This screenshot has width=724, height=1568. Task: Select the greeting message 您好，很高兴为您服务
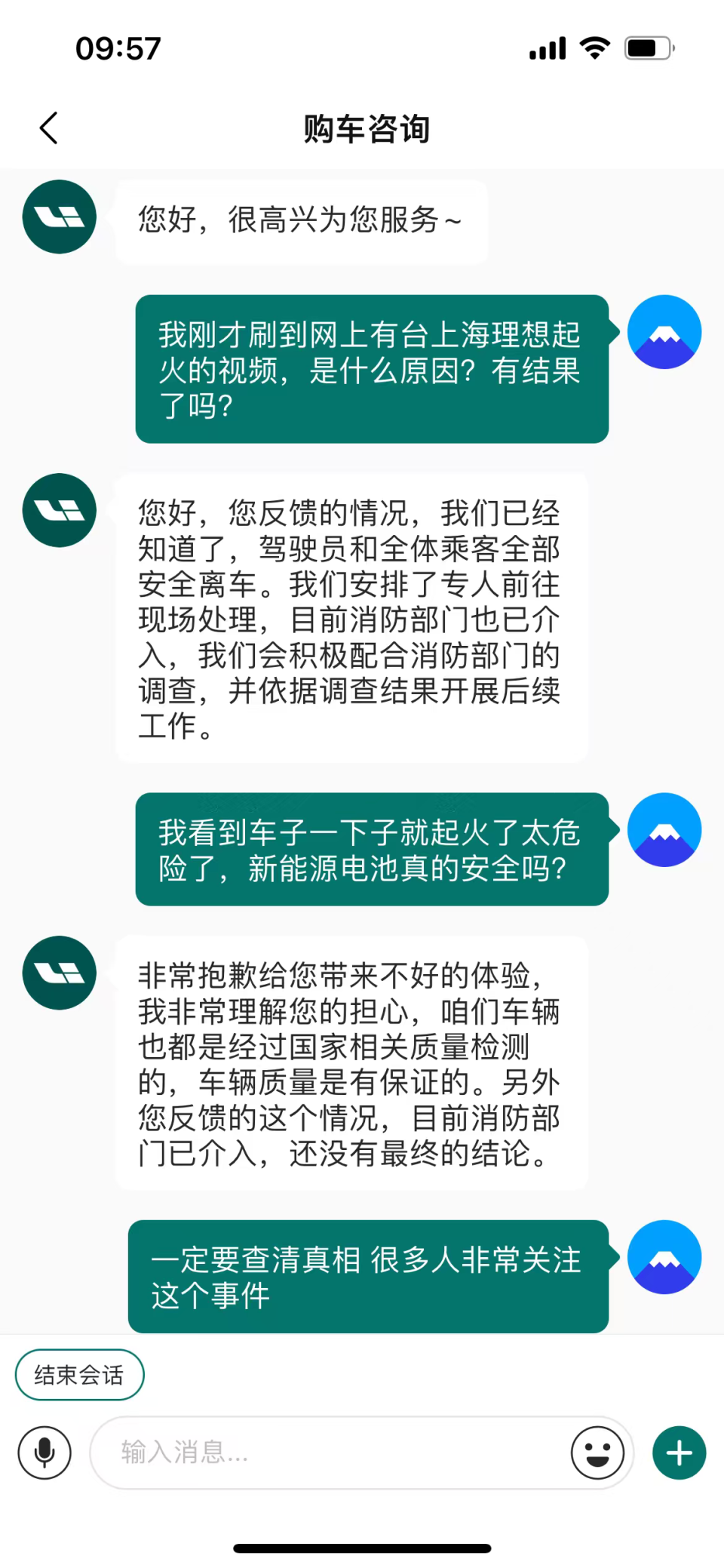pyautogui.click(x=300, y=220)
